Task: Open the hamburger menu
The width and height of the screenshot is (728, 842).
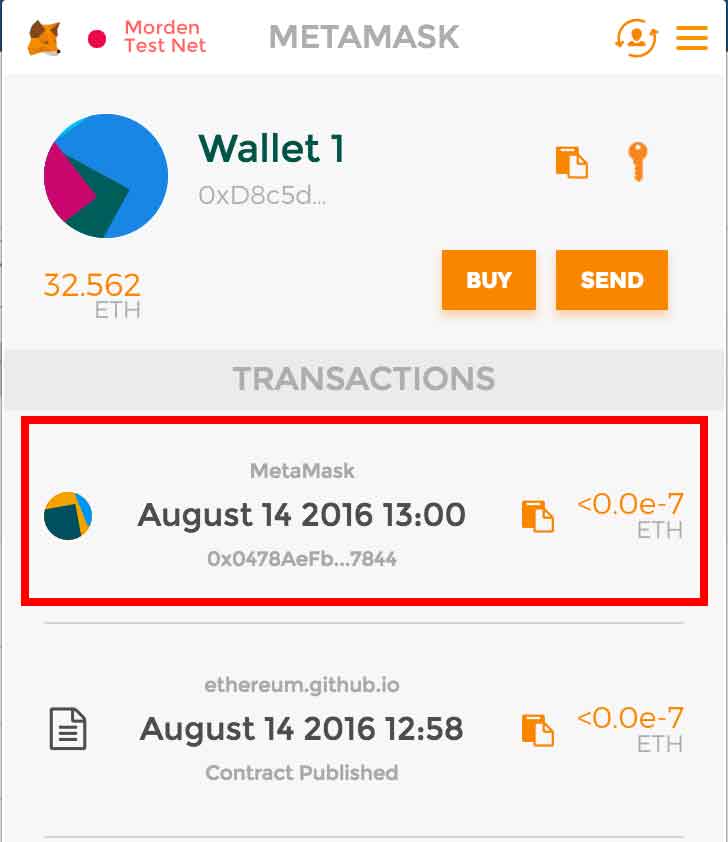Action: [691, 38]
